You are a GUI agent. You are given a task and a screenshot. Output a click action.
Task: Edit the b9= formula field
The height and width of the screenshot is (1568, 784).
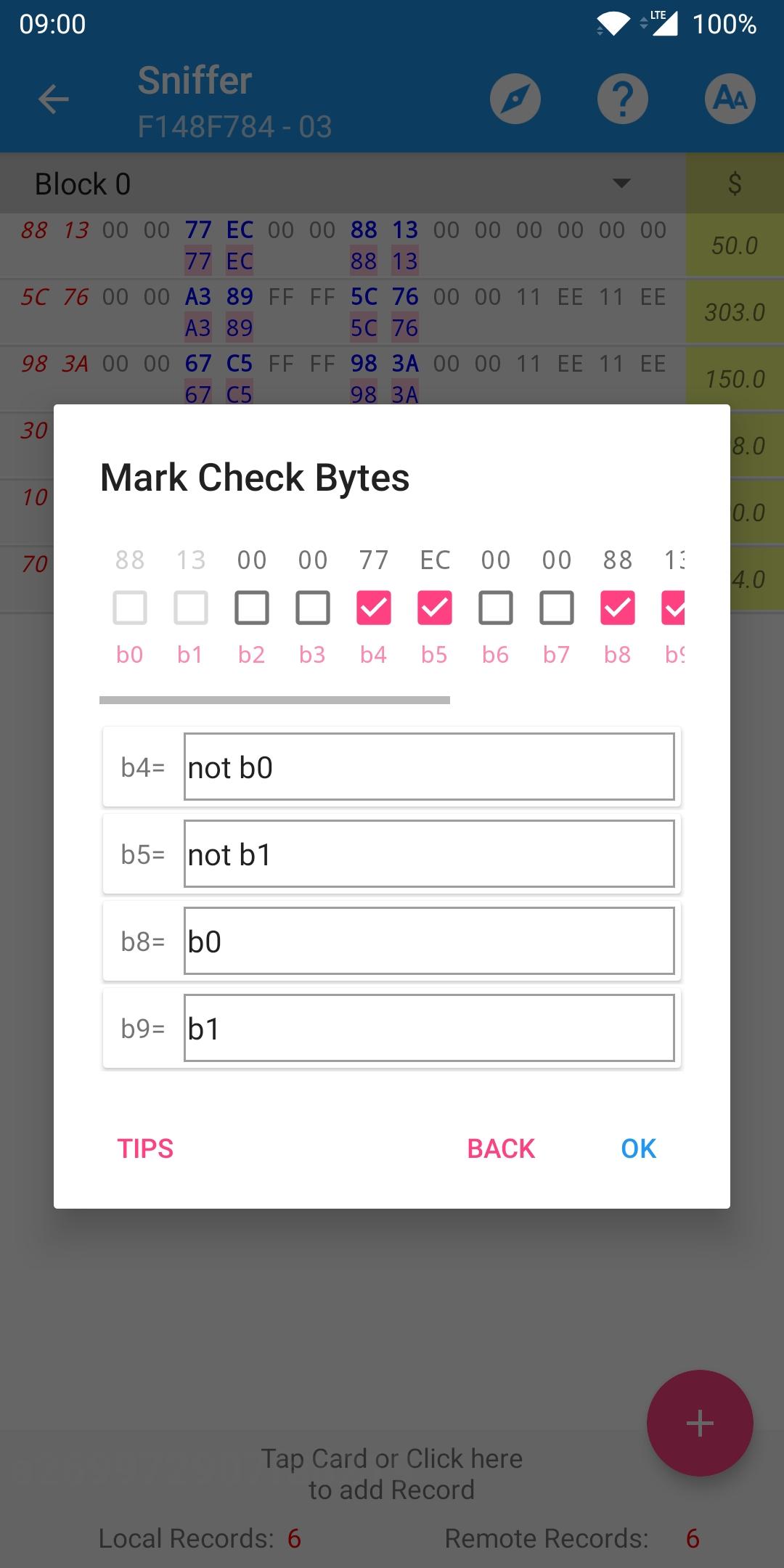(x=429, y=1028)
